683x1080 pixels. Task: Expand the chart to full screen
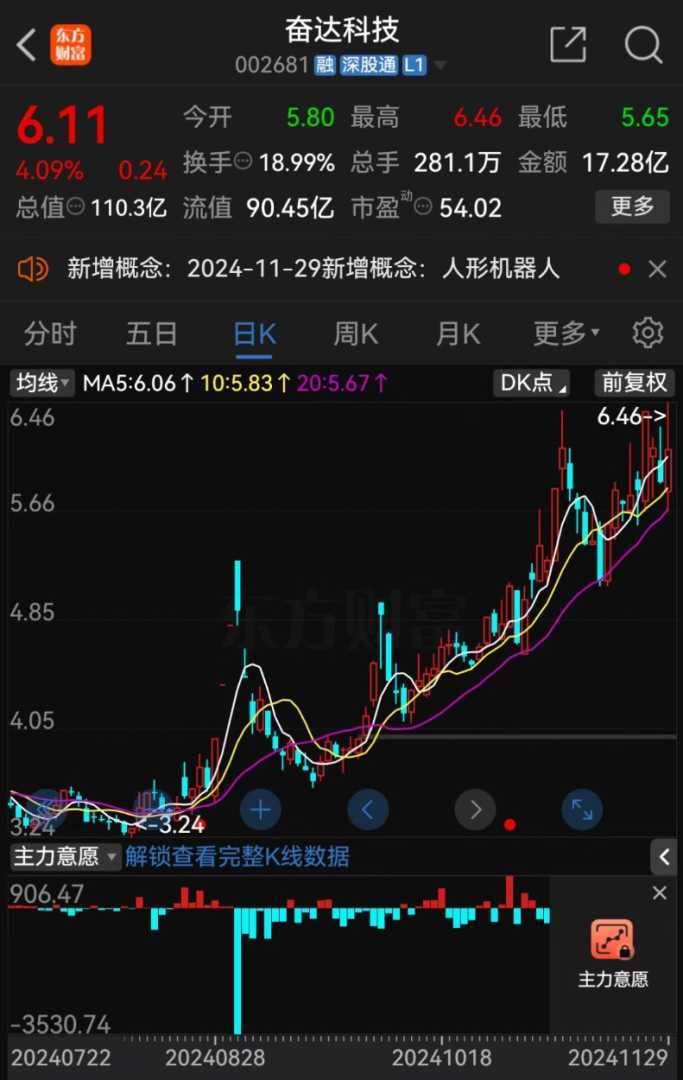pos(581,809)
